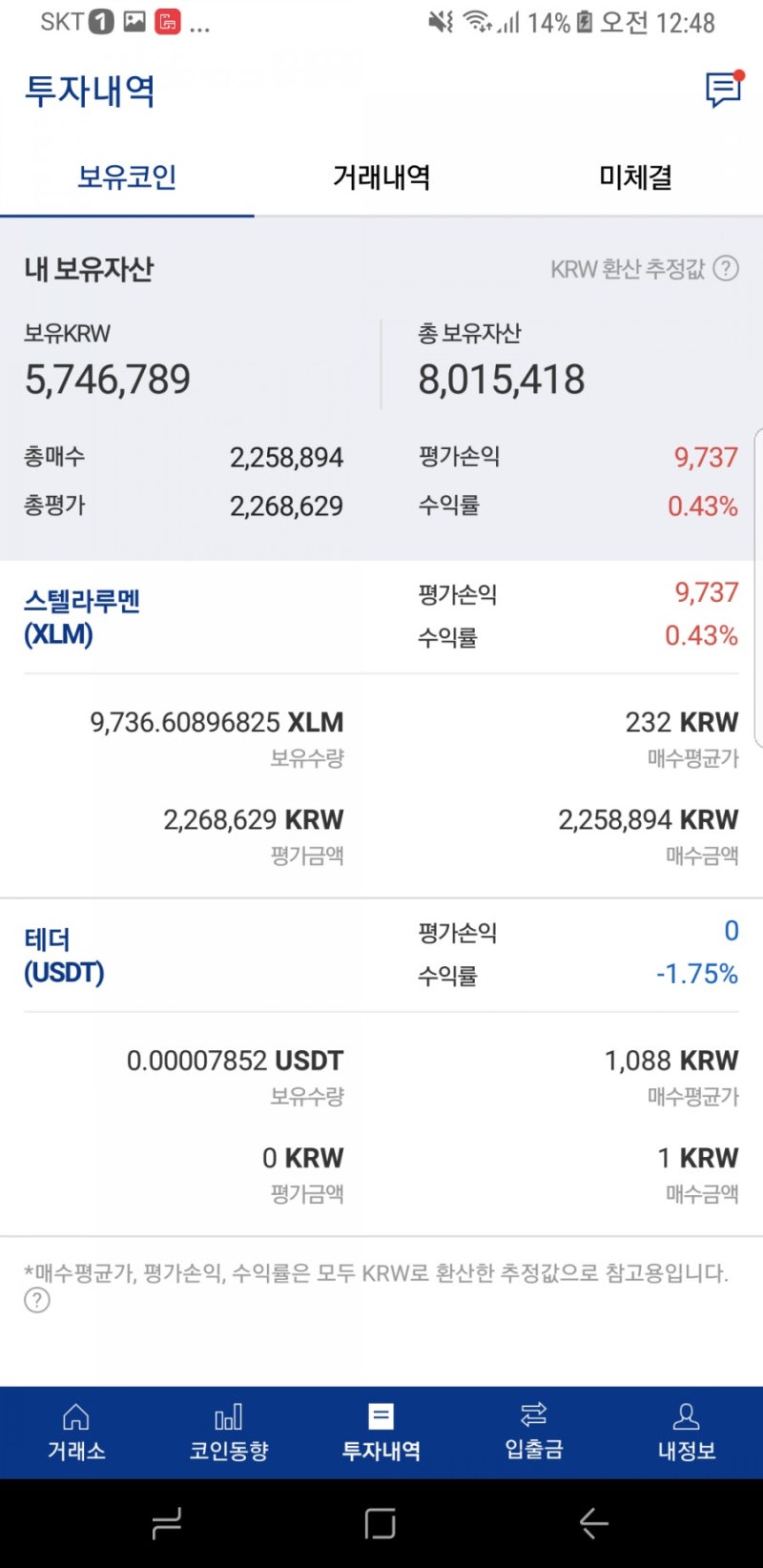
Task: Select the 보유코인 tab
Action: [127, 176]
